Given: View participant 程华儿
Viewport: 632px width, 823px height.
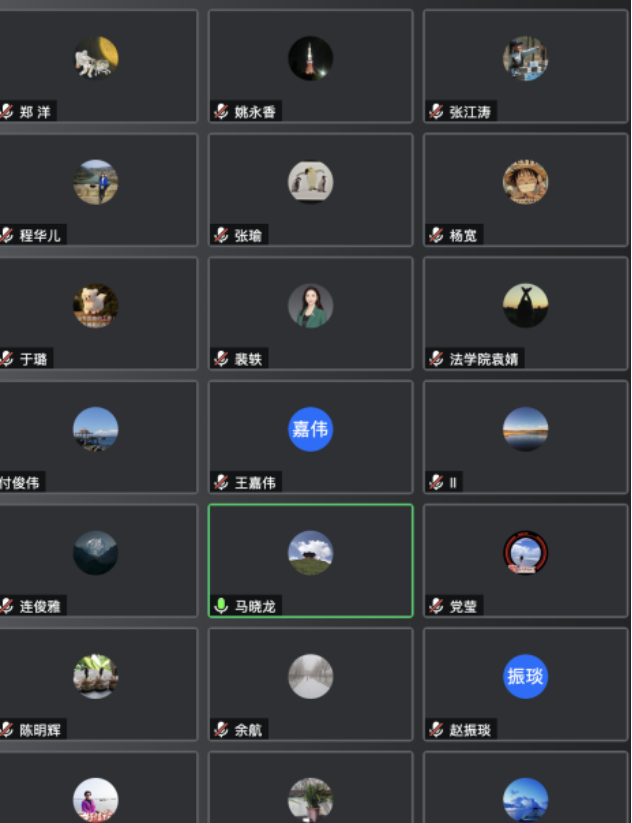Looking at the screenshot, I should click(96, 189).
